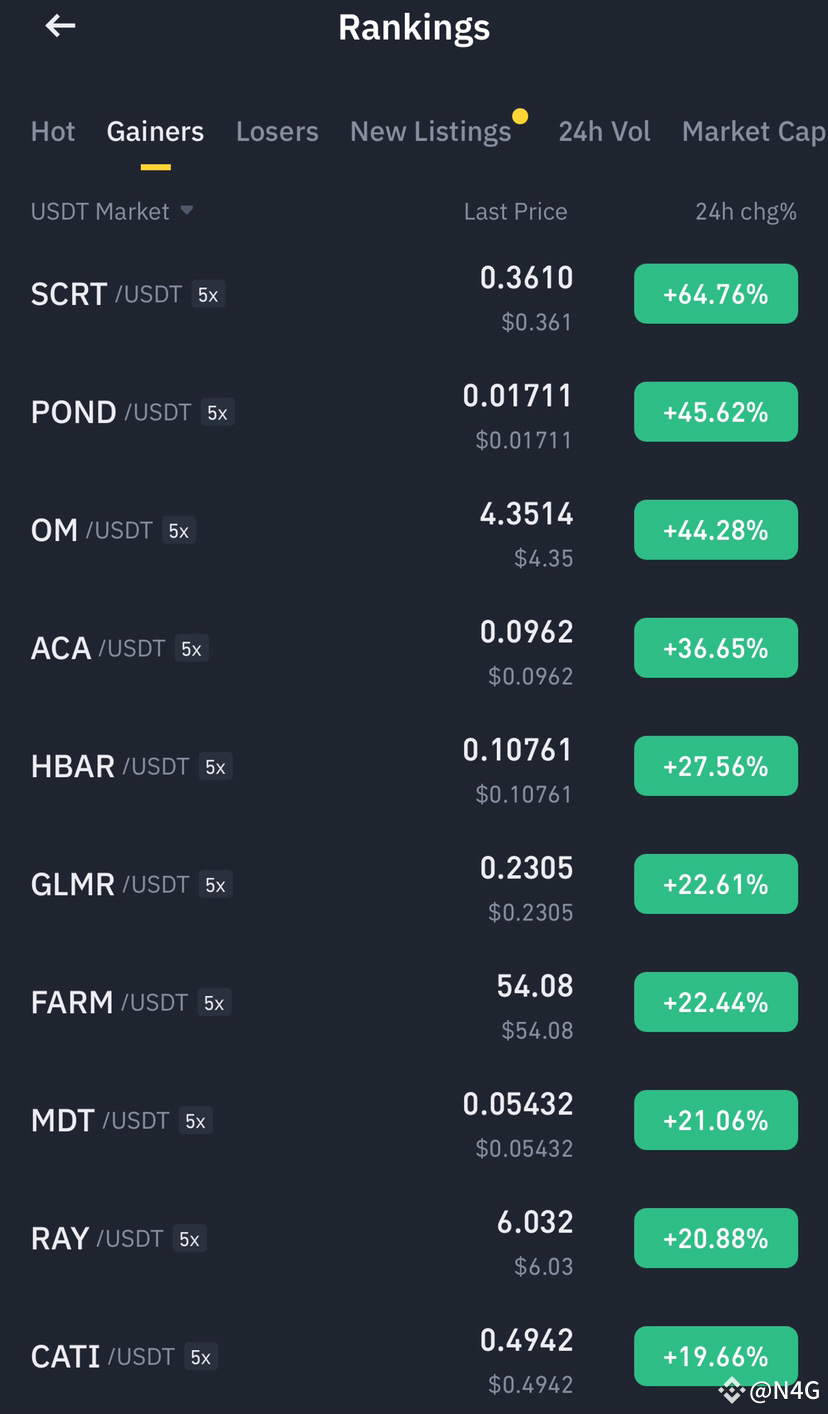This screenshot has width=828, height=1414.
Task: Tap the +64.76% change button for SCRT
Action: 715,293
